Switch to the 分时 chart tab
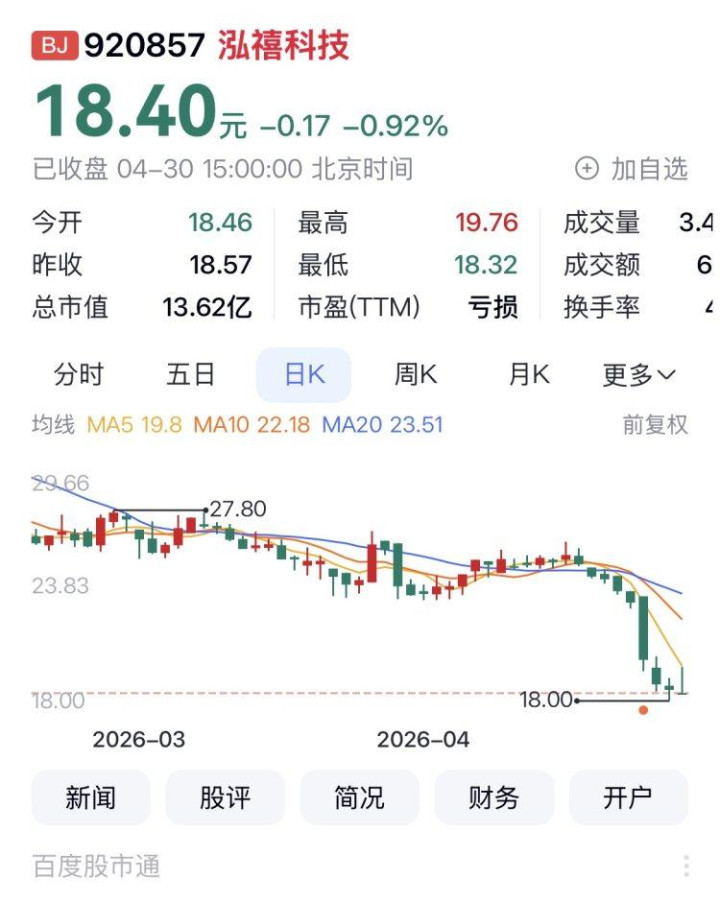720x902 pixels. tap(79, 374)
